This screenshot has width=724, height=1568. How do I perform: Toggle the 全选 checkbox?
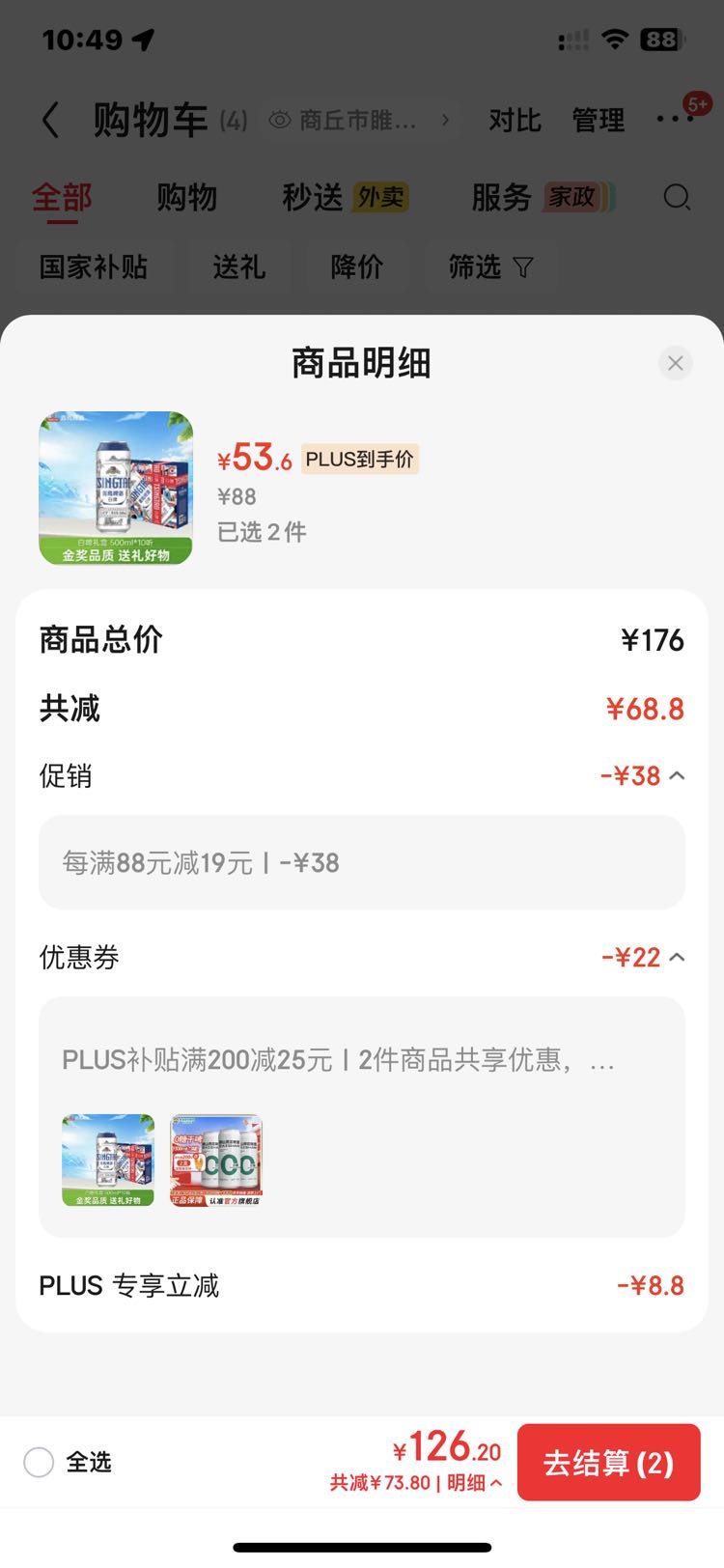coord(39,1462)
